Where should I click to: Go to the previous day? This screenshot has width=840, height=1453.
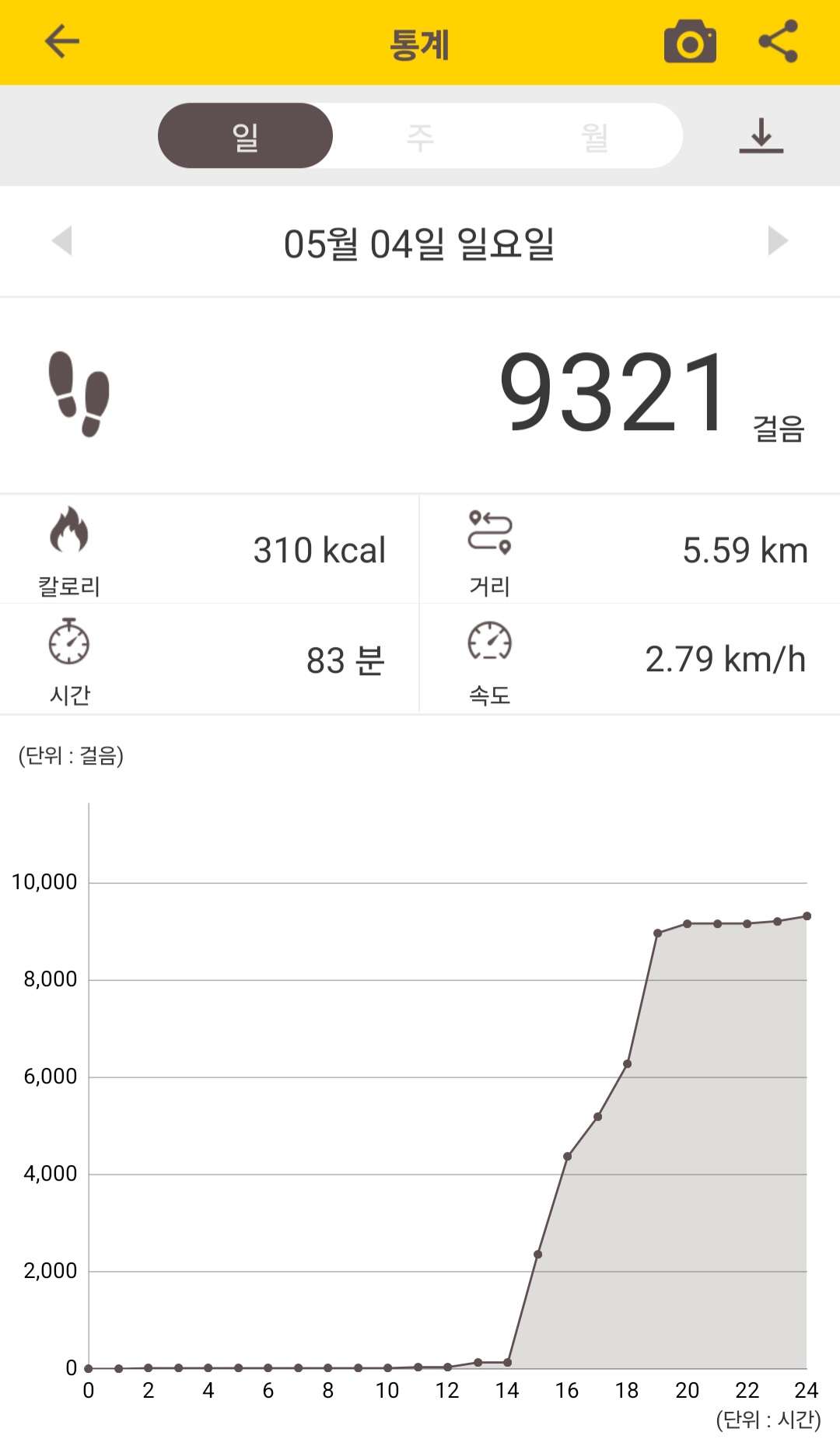click(x=62, y=241)
